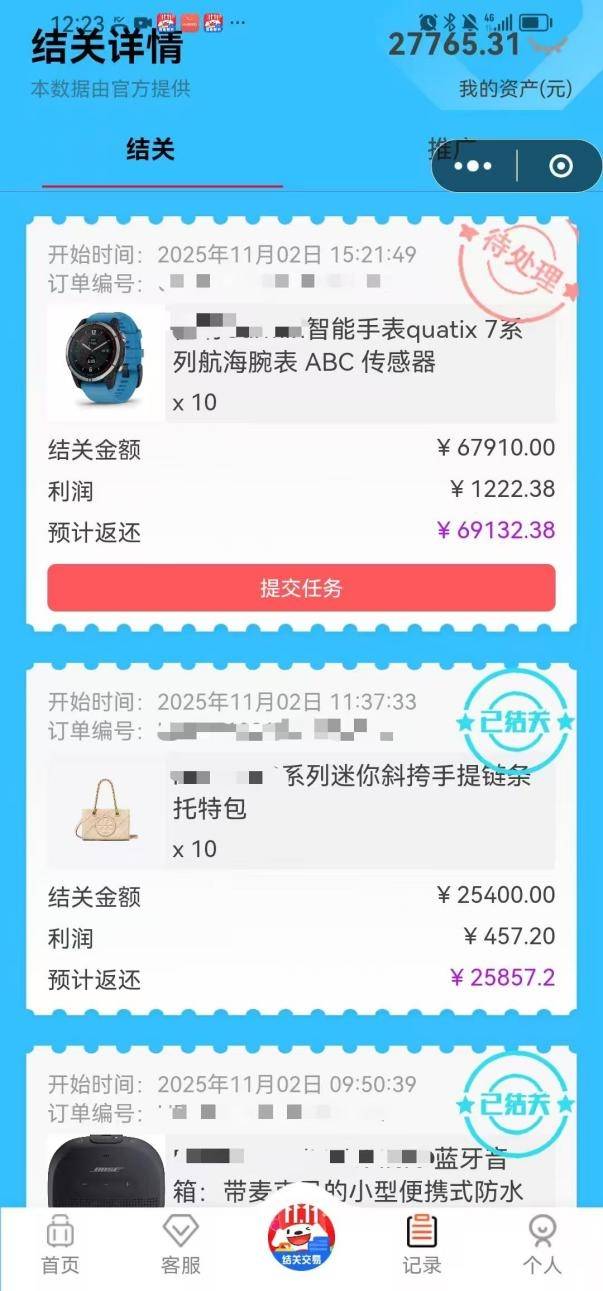Open the 个人 profile tab
Viewport: 603px width, 1291px height.
pyautogui.click(x=542, y=1245)
